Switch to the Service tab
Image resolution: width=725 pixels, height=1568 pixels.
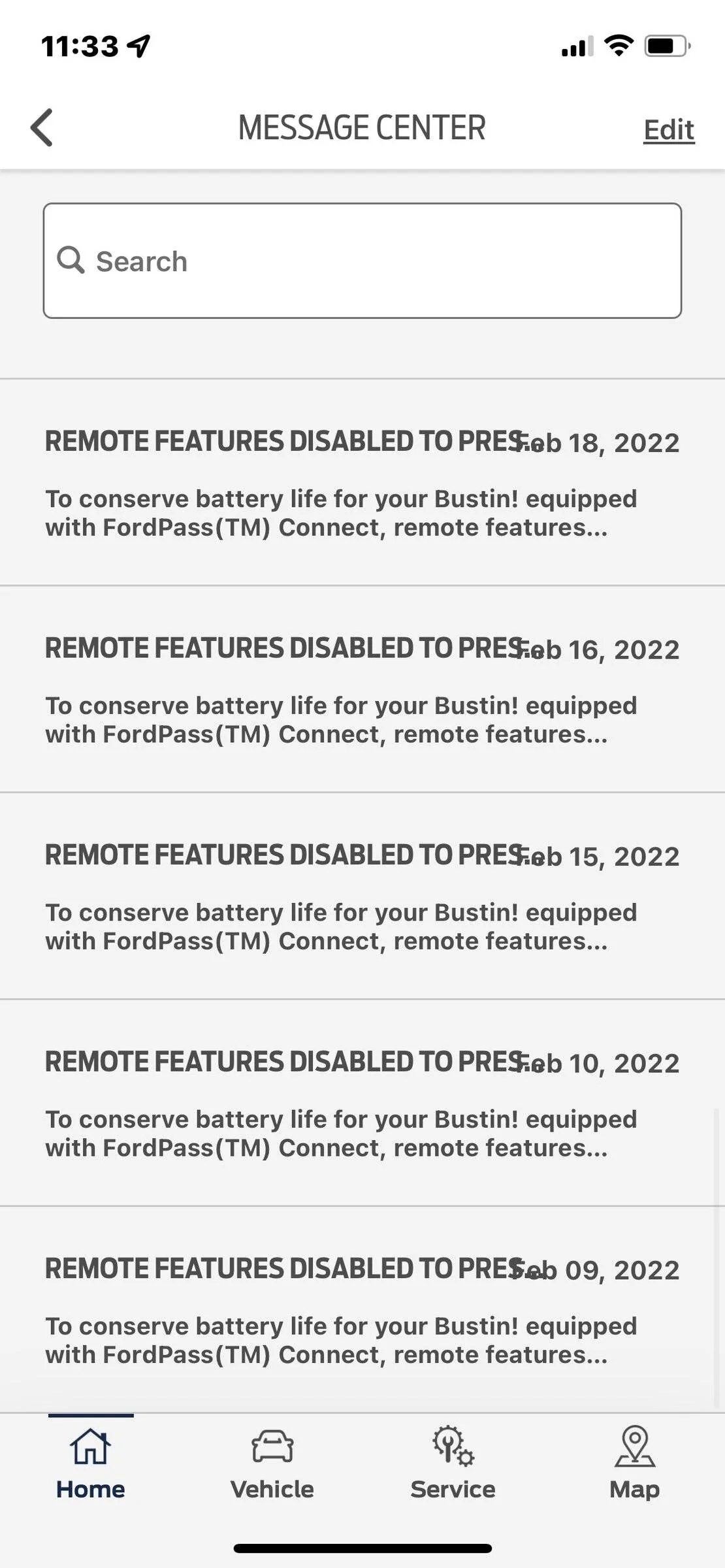tap(453, 1465)
